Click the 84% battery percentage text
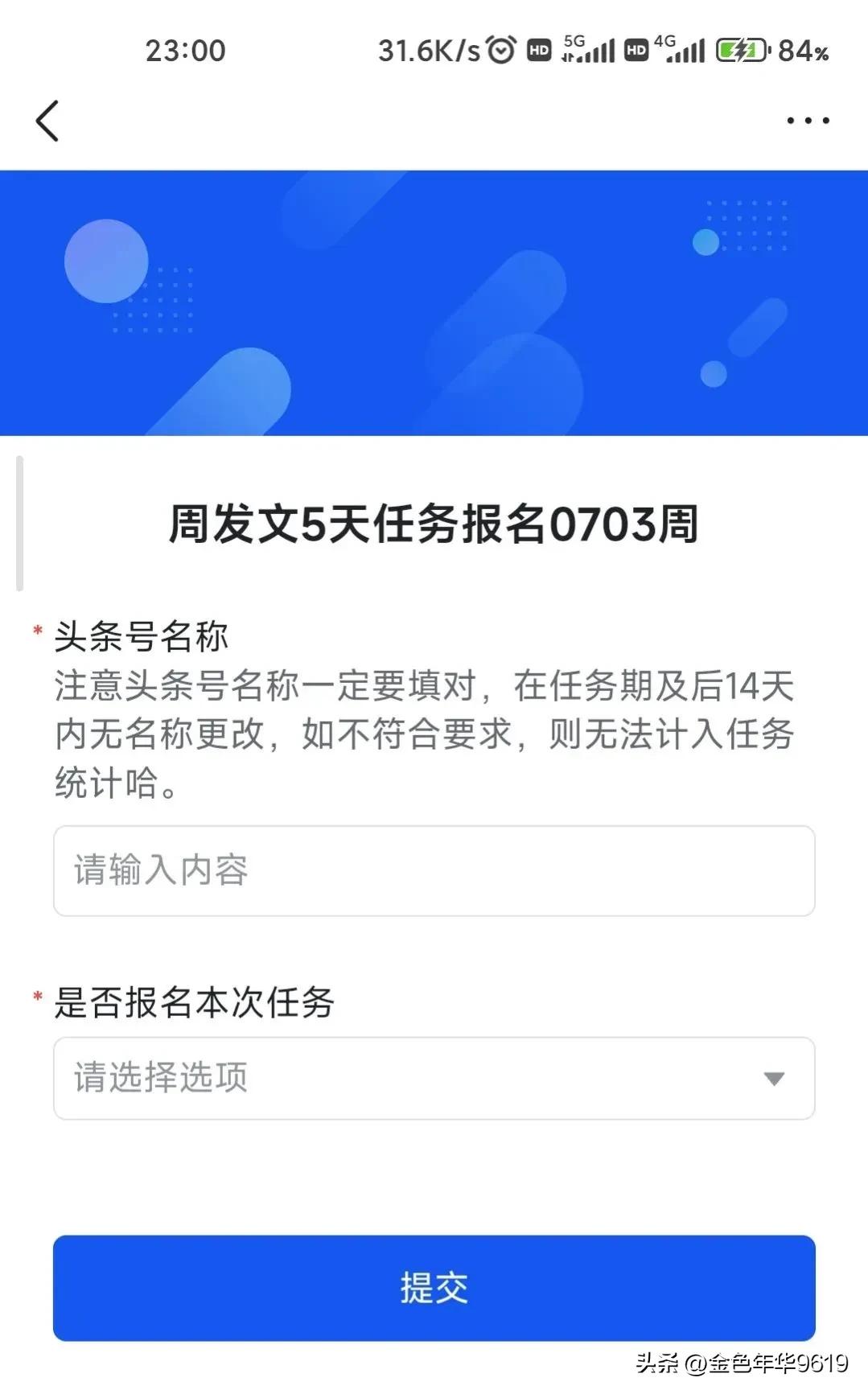 [x=802, y=51]
